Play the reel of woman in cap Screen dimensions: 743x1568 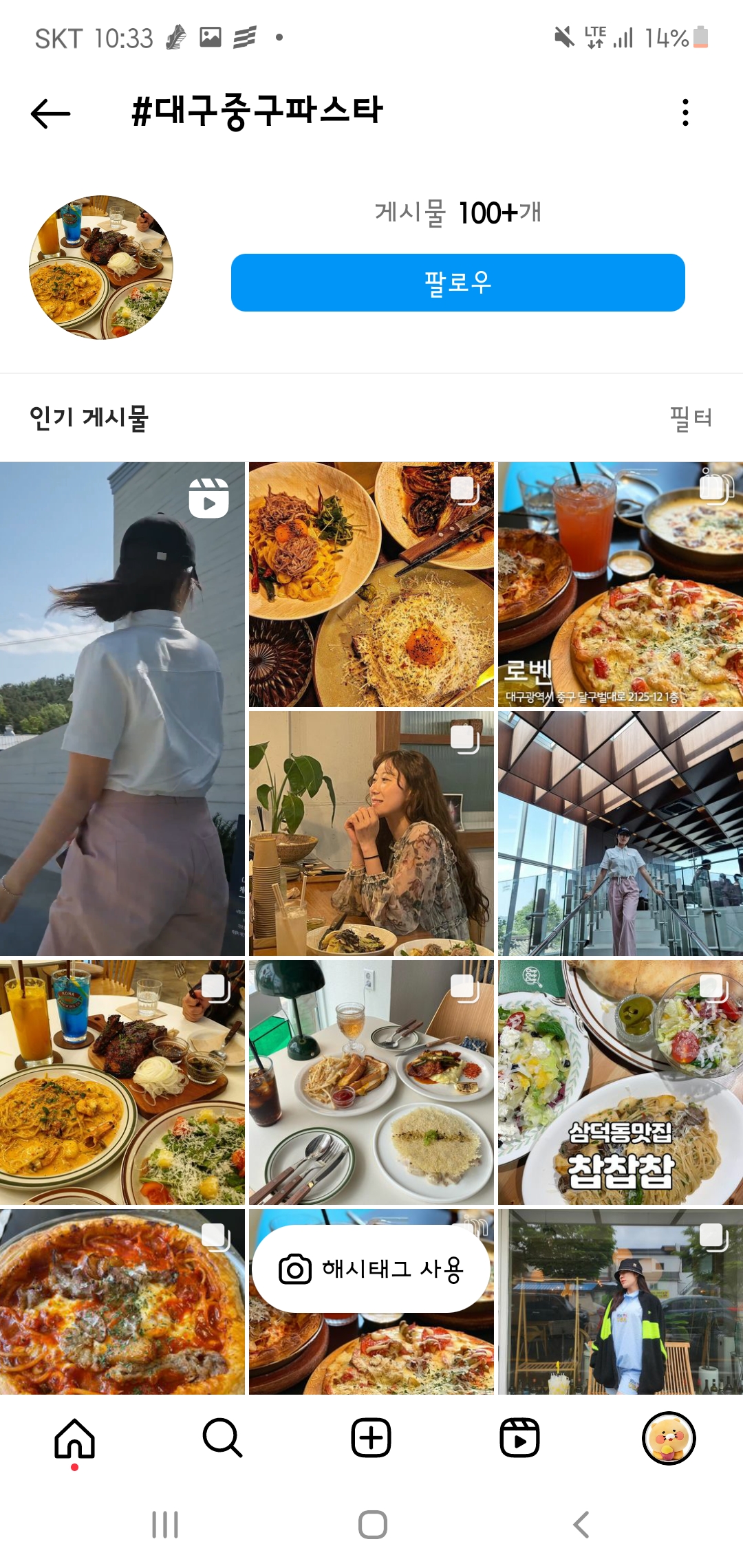pos(122,708)
